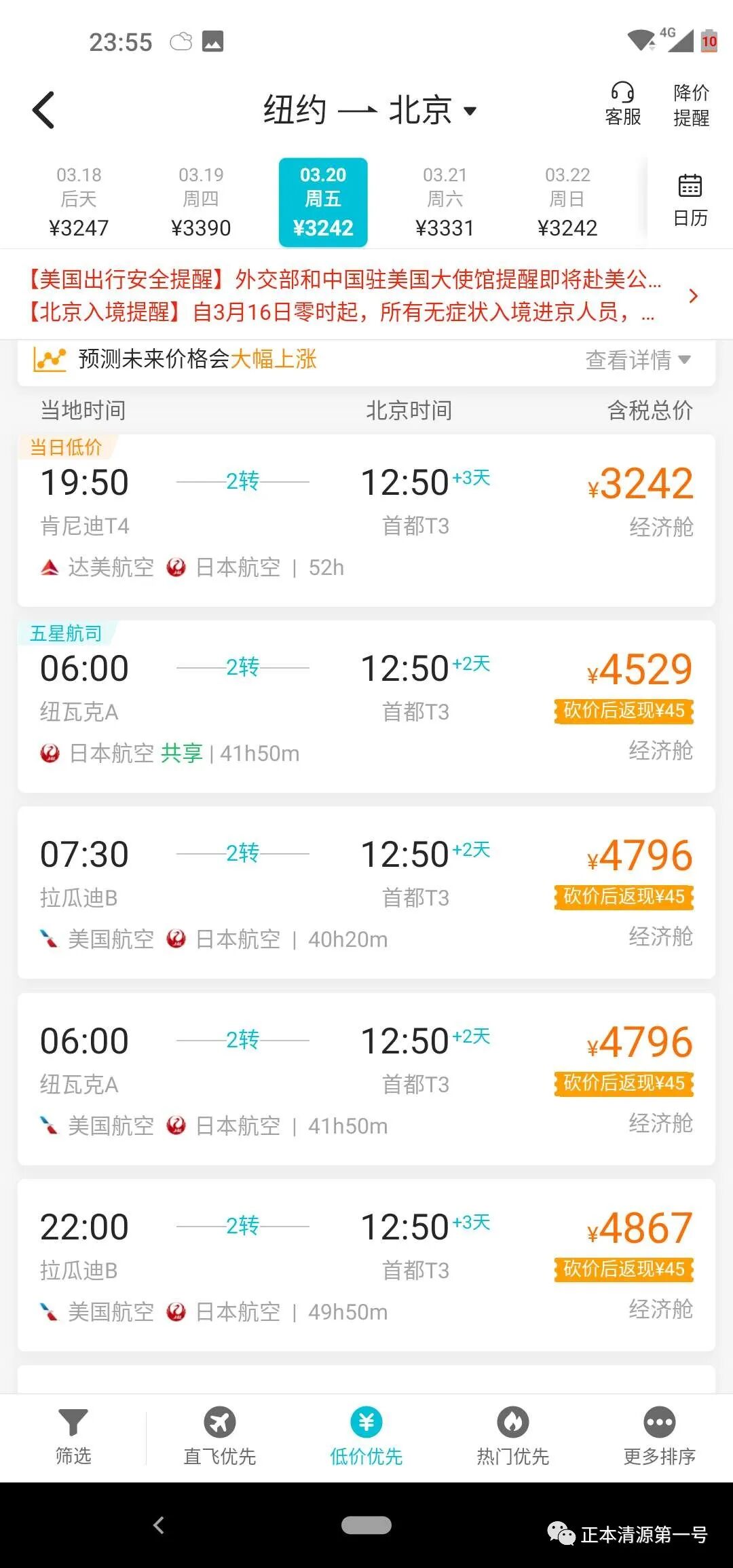Select the 03.19 周四 date tab

201,202
